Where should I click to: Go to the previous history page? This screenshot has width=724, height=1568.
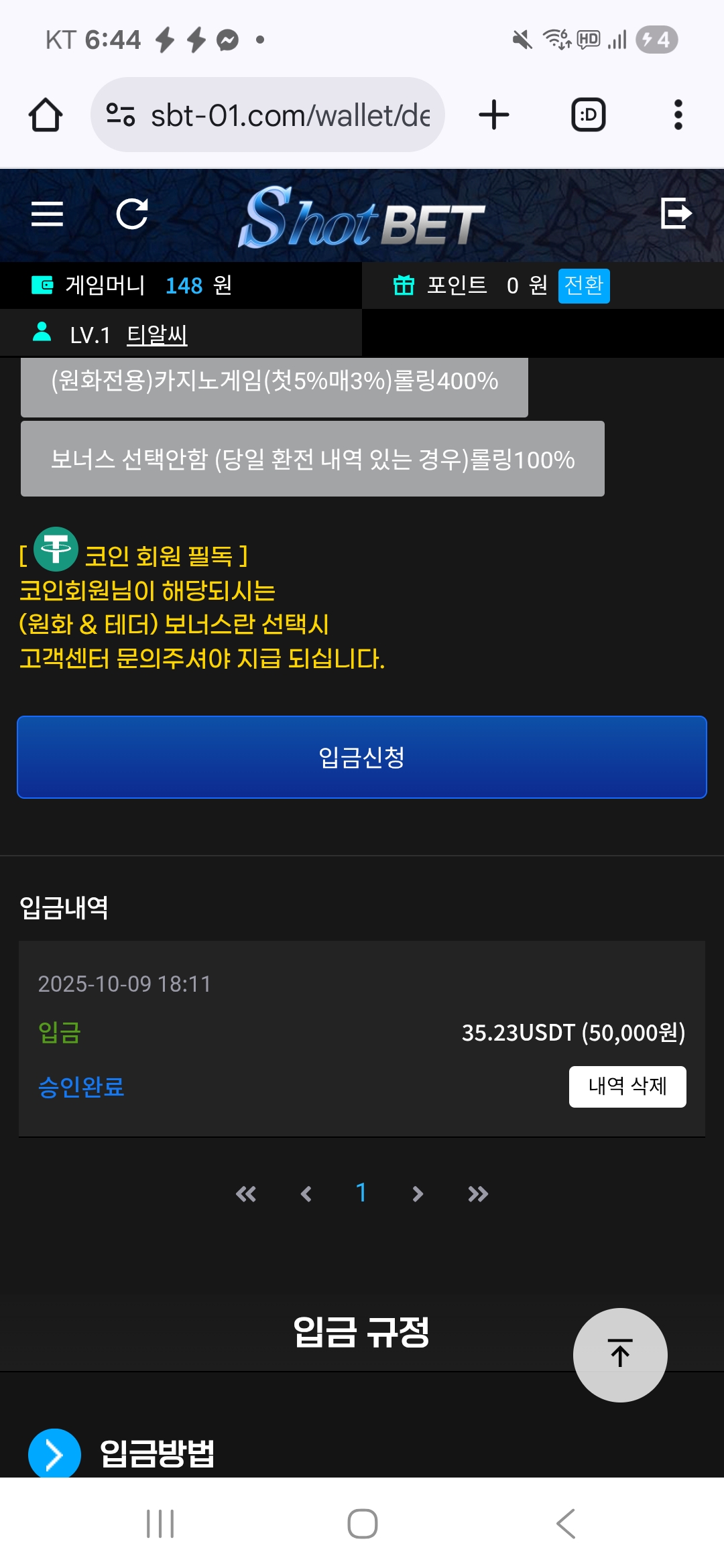tap(306, 1193)
